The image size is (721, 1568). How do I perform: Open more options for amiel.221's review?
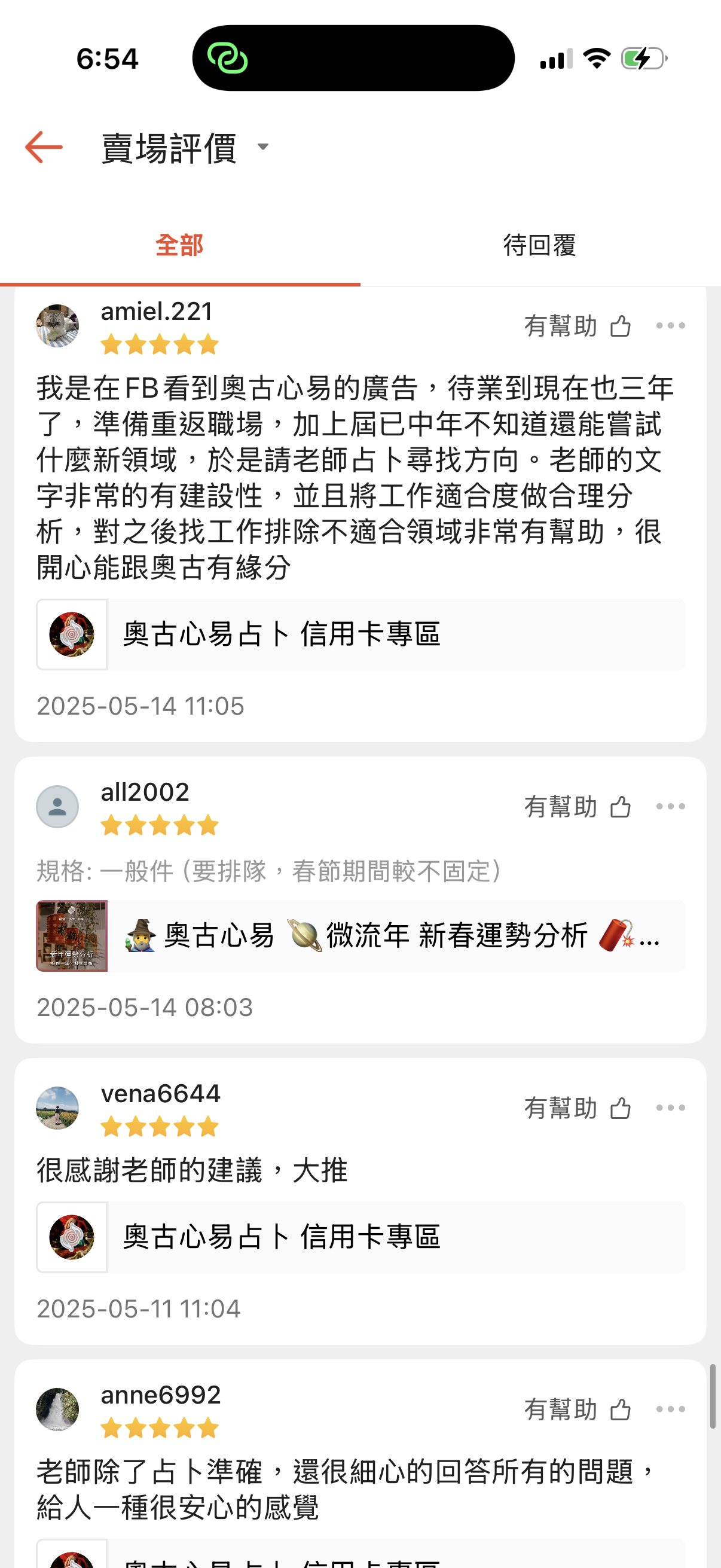click(671, 327)
